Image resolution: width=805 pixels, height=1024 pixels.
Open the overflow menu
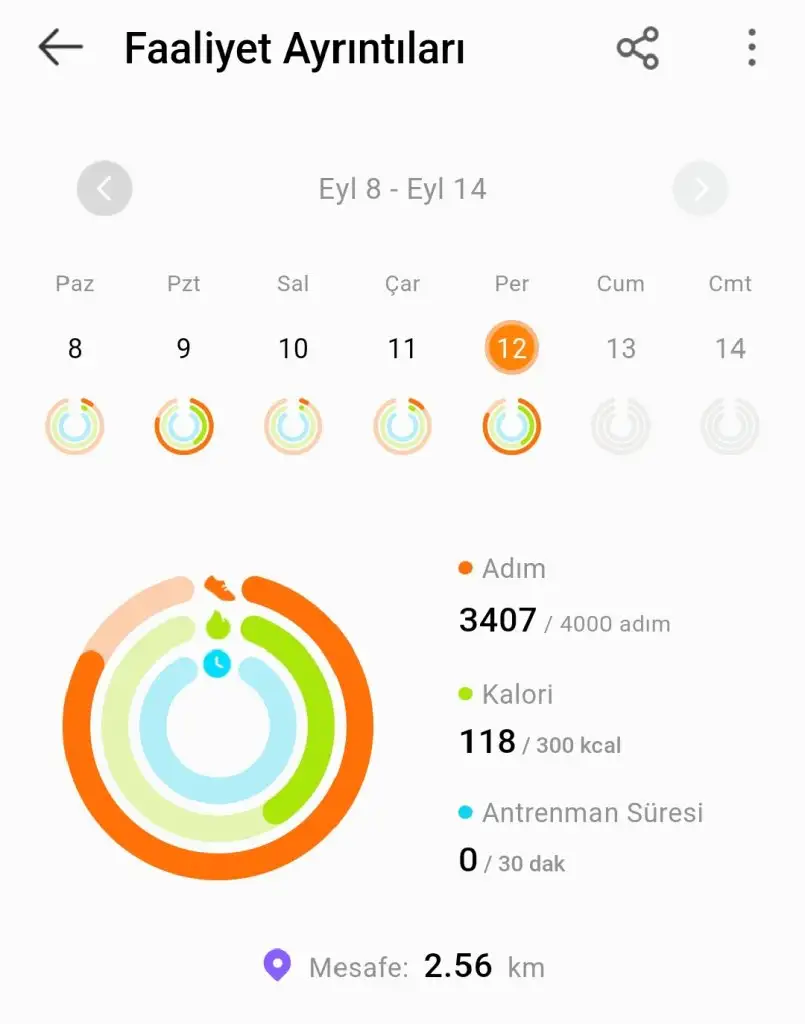pos(751,48)
